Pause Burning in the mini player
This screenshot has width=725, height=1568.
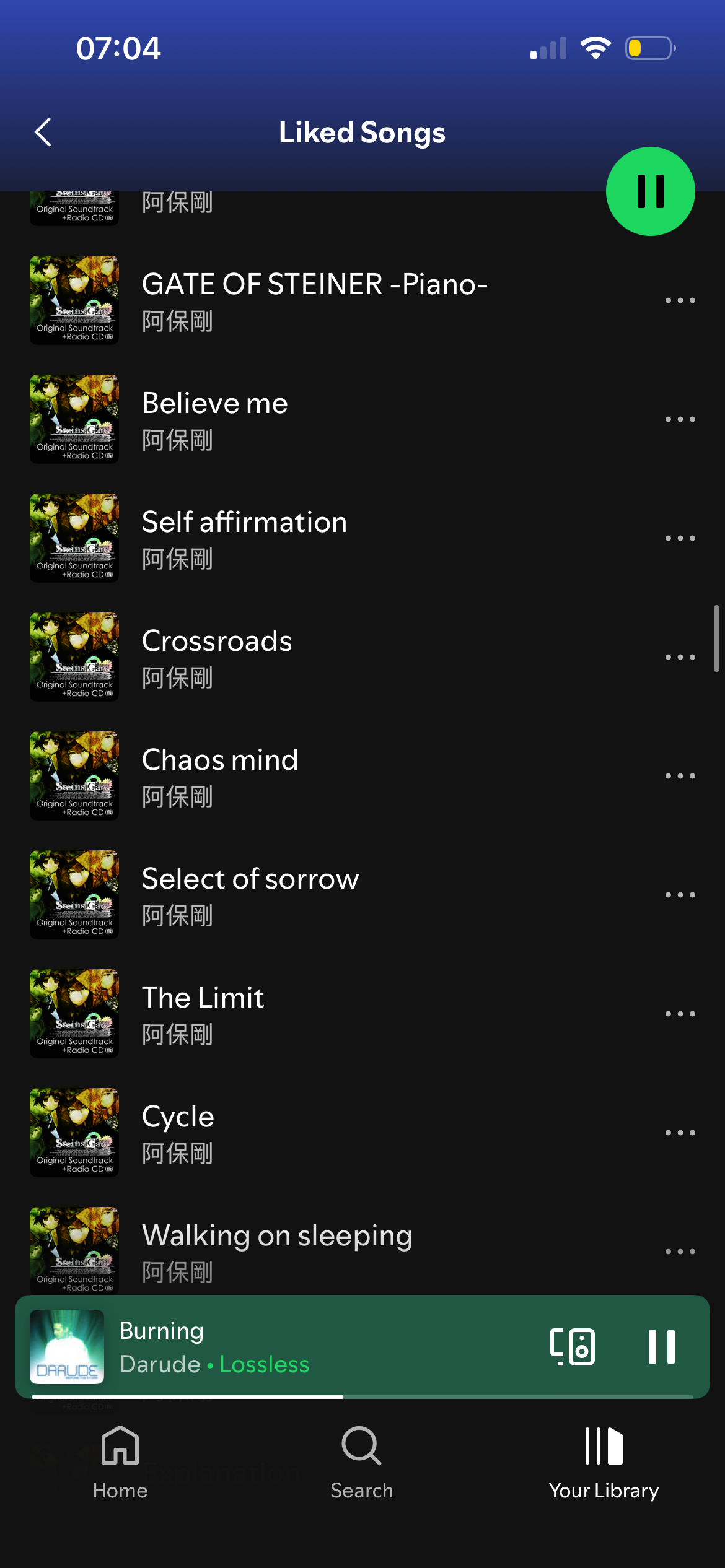(x=661, y=1347)
